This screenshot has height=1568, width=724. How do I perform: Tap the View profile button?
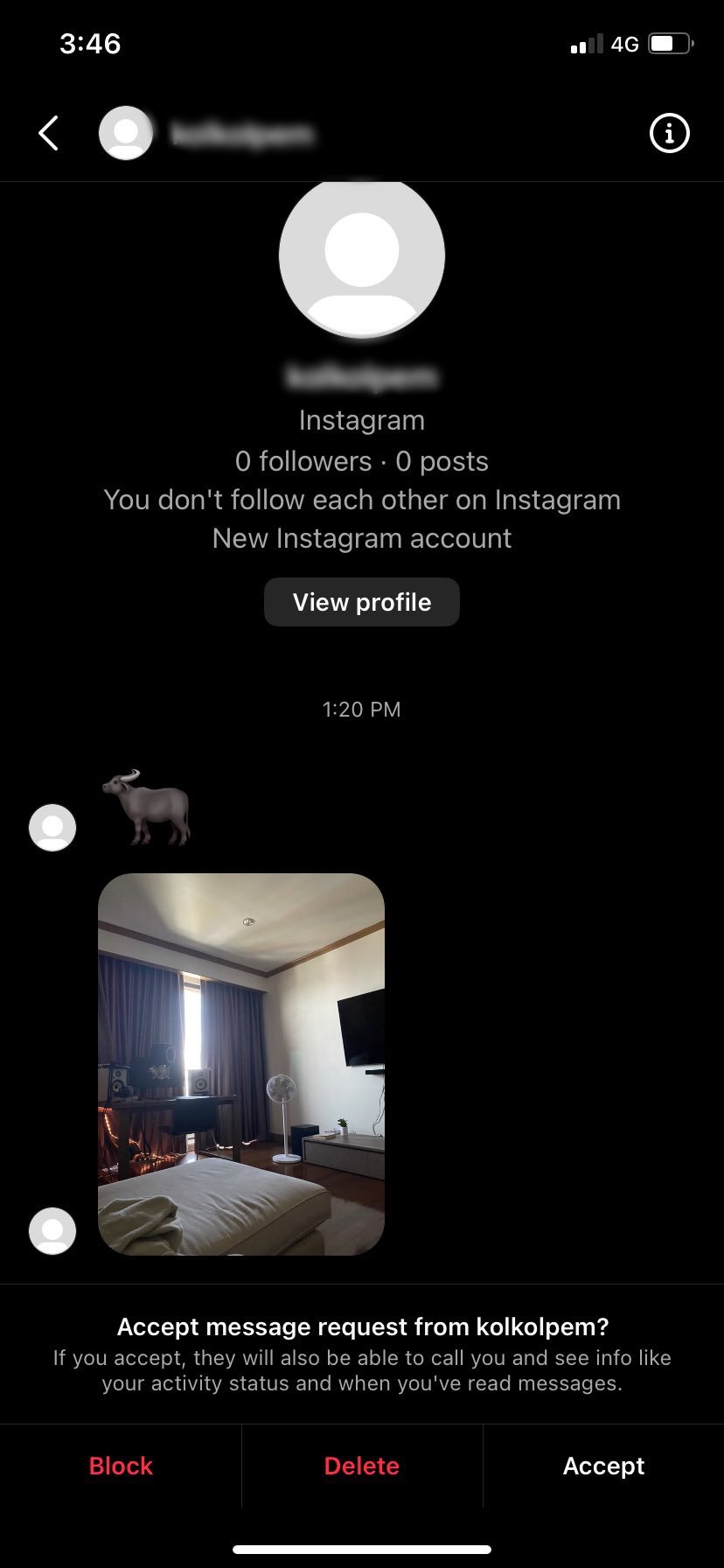(x=361, y=602)
